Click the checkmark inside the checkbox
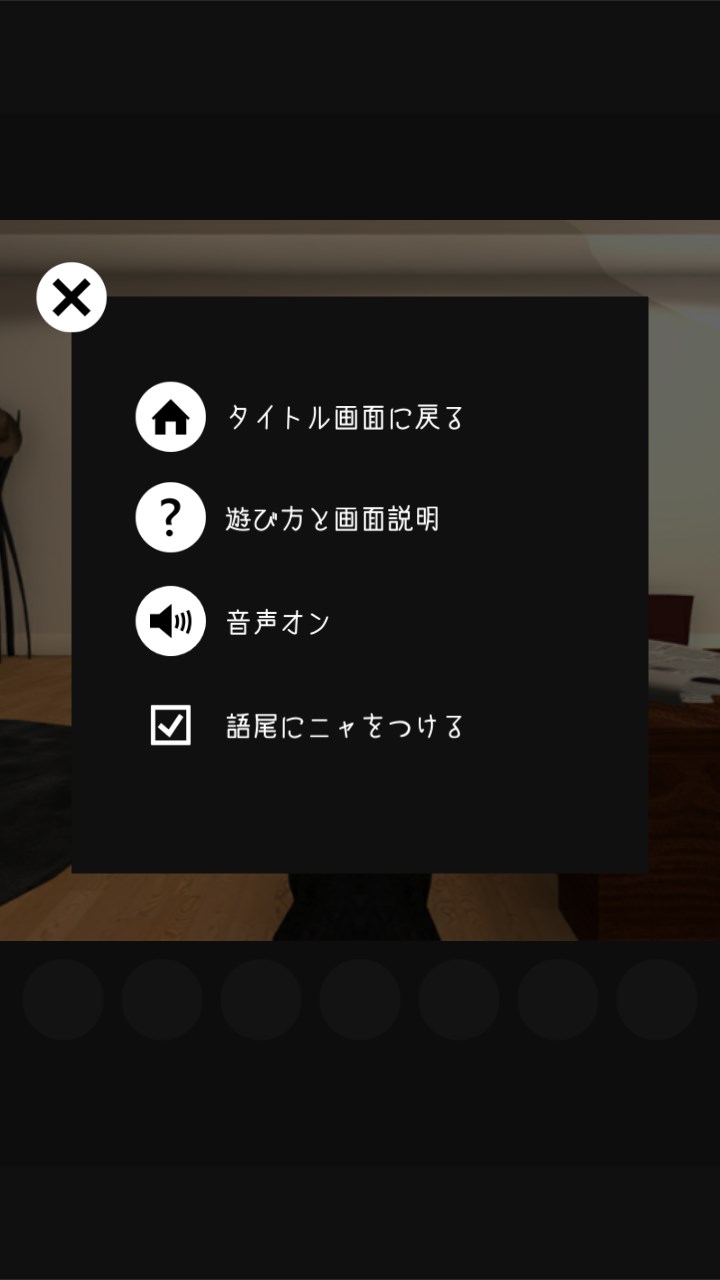The height and width of the screenshot is (1280, 720). click(170, 723)
